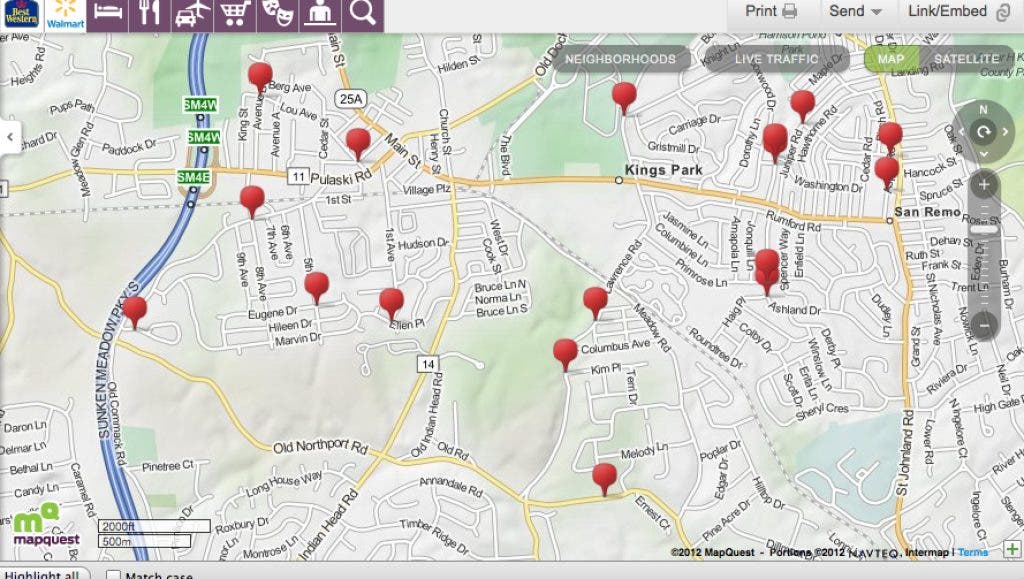
Task: Show restaurants on the map
Action: point(150,13)
